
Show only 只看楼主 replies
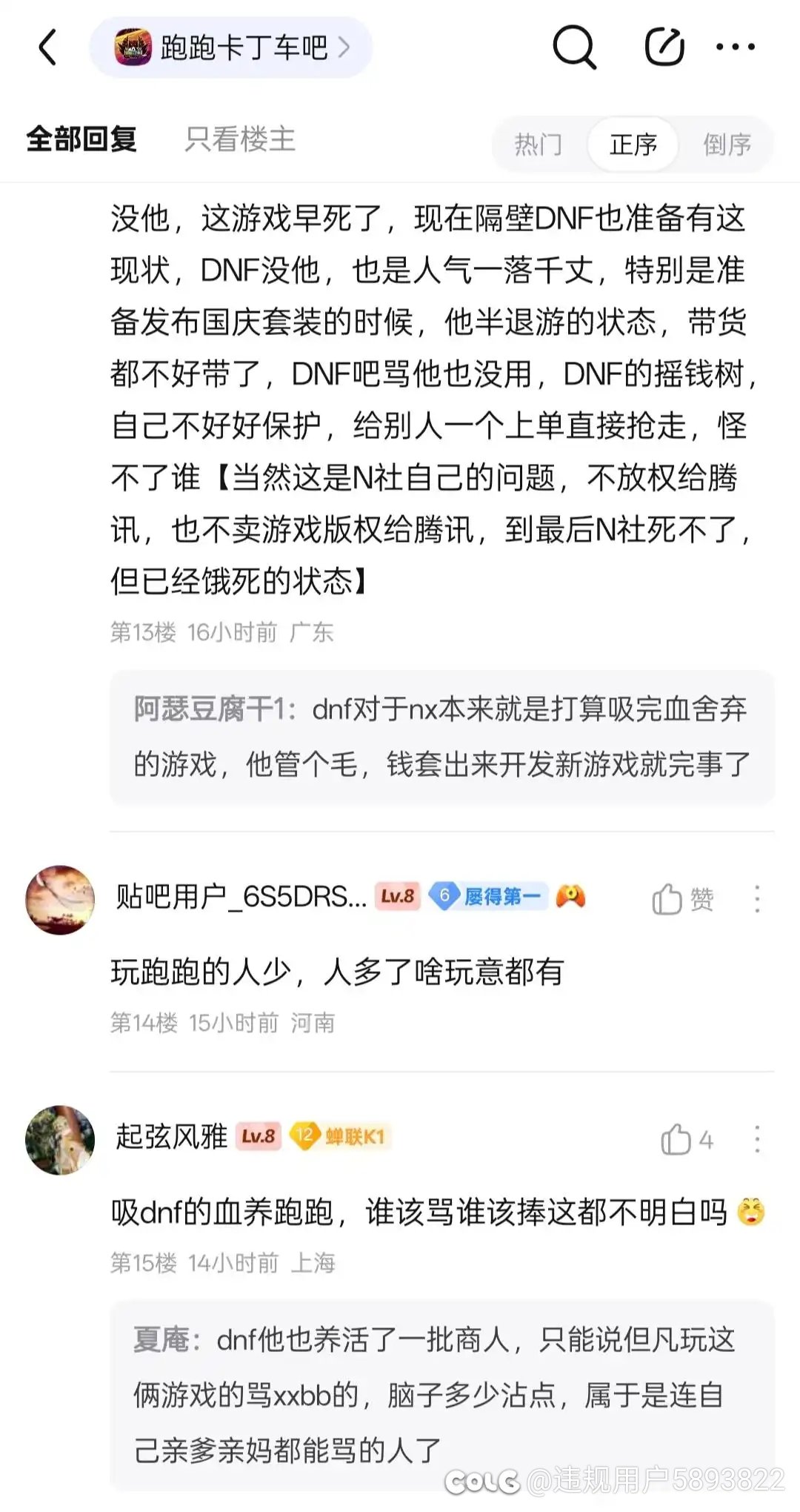240,139
